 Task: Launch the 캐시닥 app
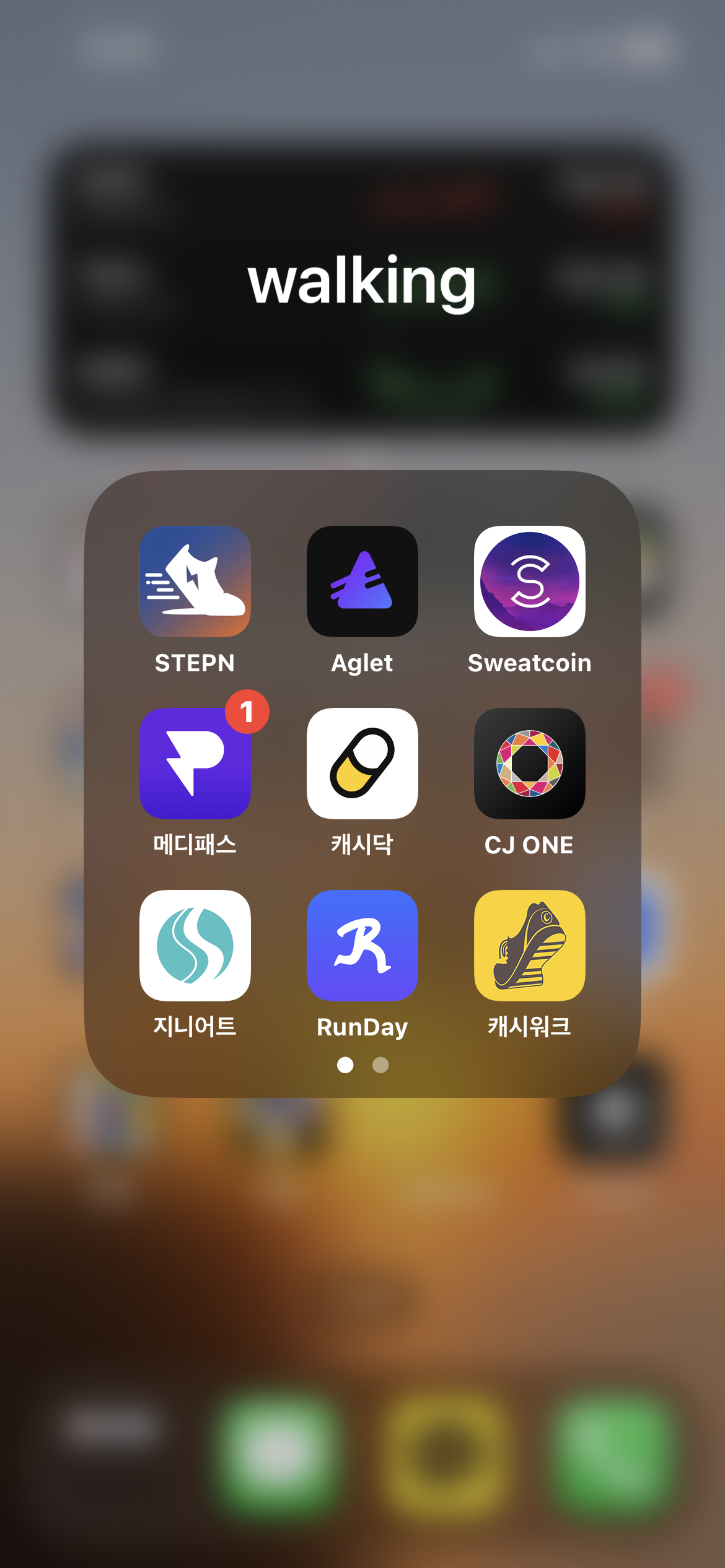click(x=362, y=764)
